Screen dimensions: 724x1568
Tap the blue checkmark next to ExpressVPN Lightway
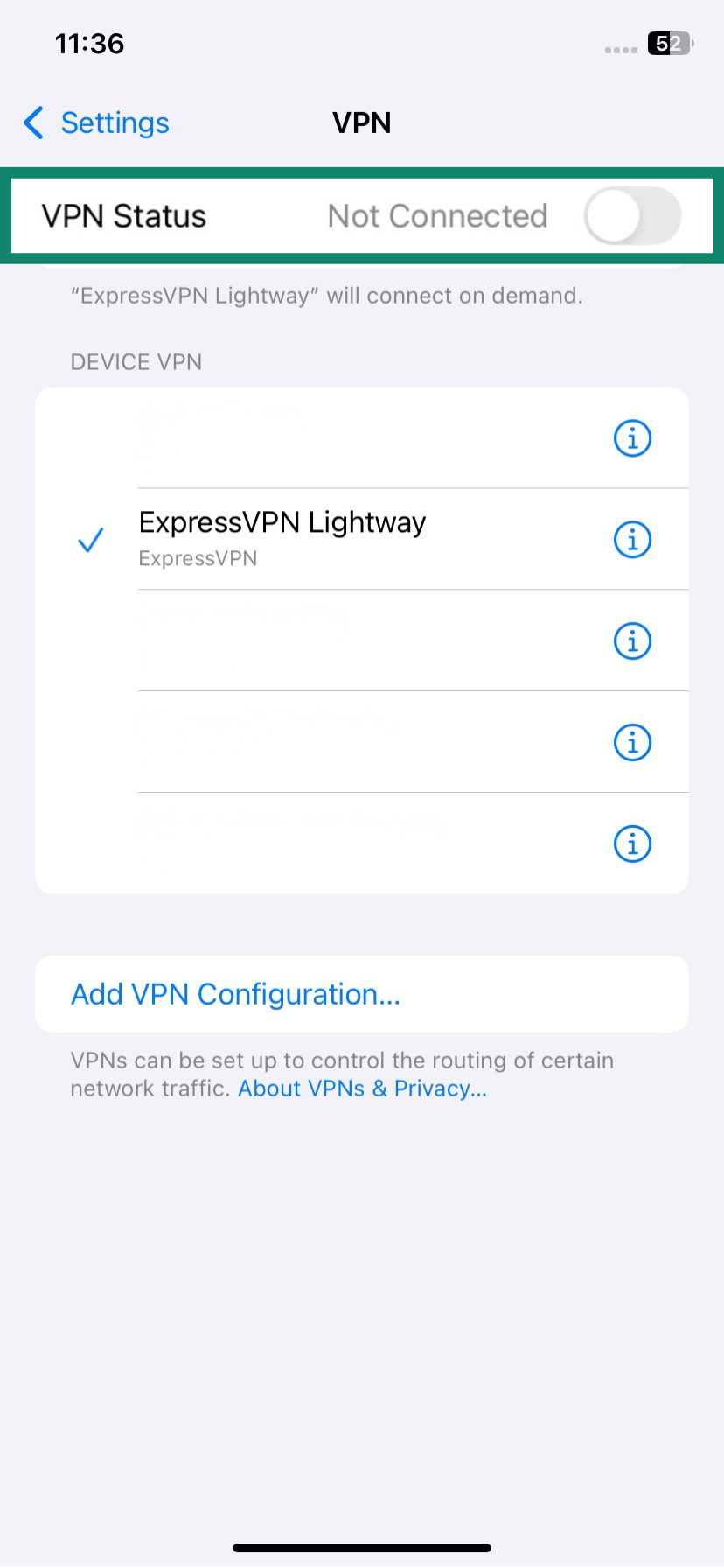click(x=90, y=541)
